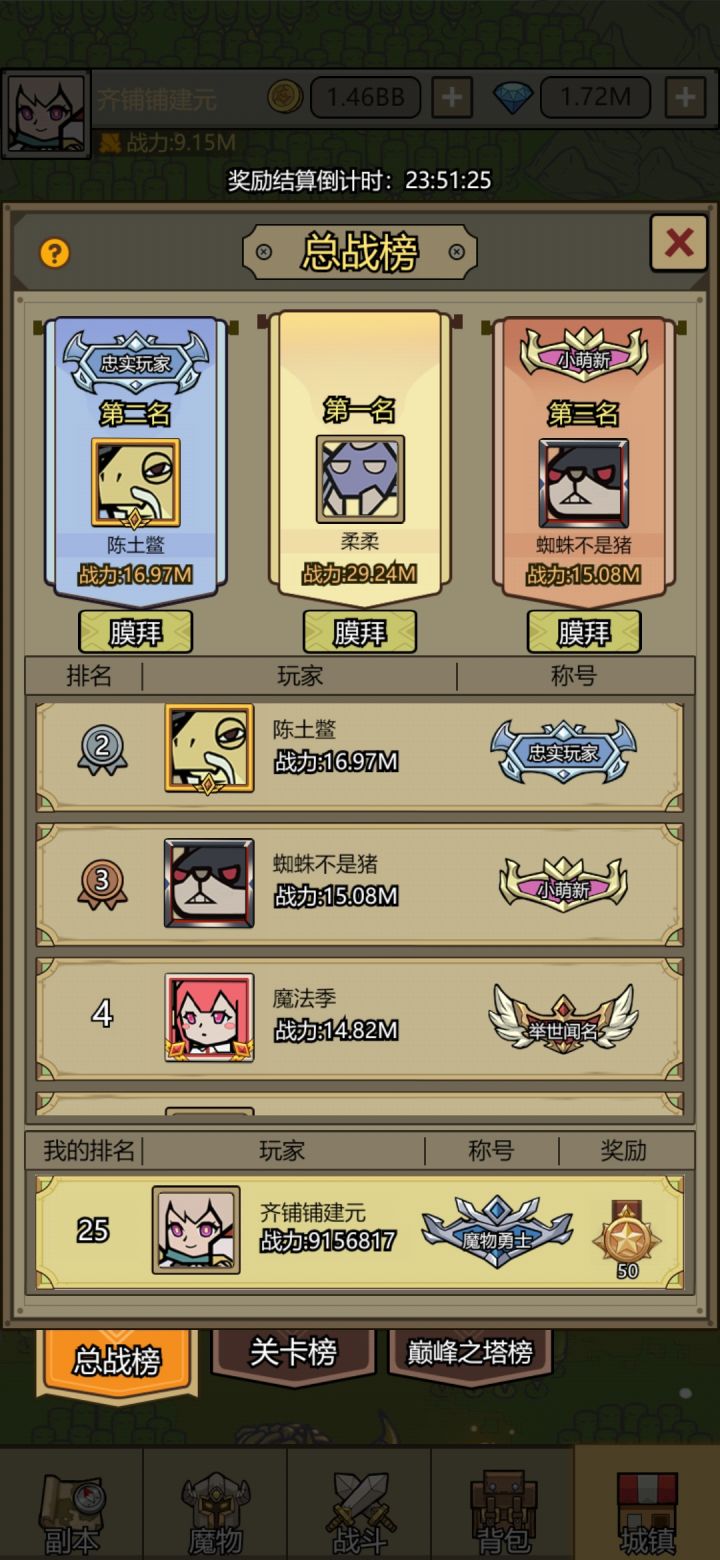Tap the plus button next to diamonds
720x1560 pixels.
click(682, 97)
